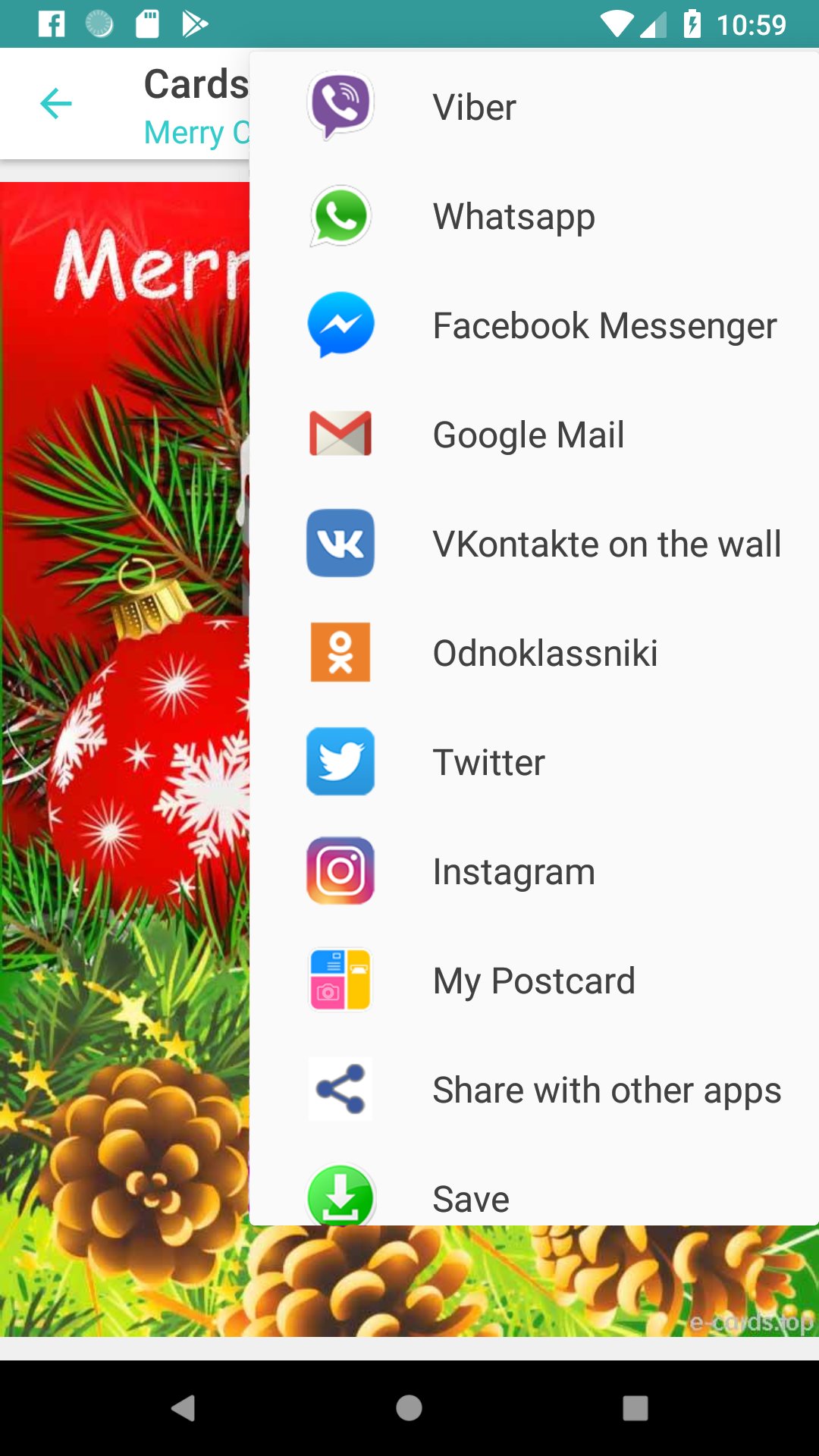Tap the system home button
Screen dimensions: 819x1456
(x=409, y=1408)
